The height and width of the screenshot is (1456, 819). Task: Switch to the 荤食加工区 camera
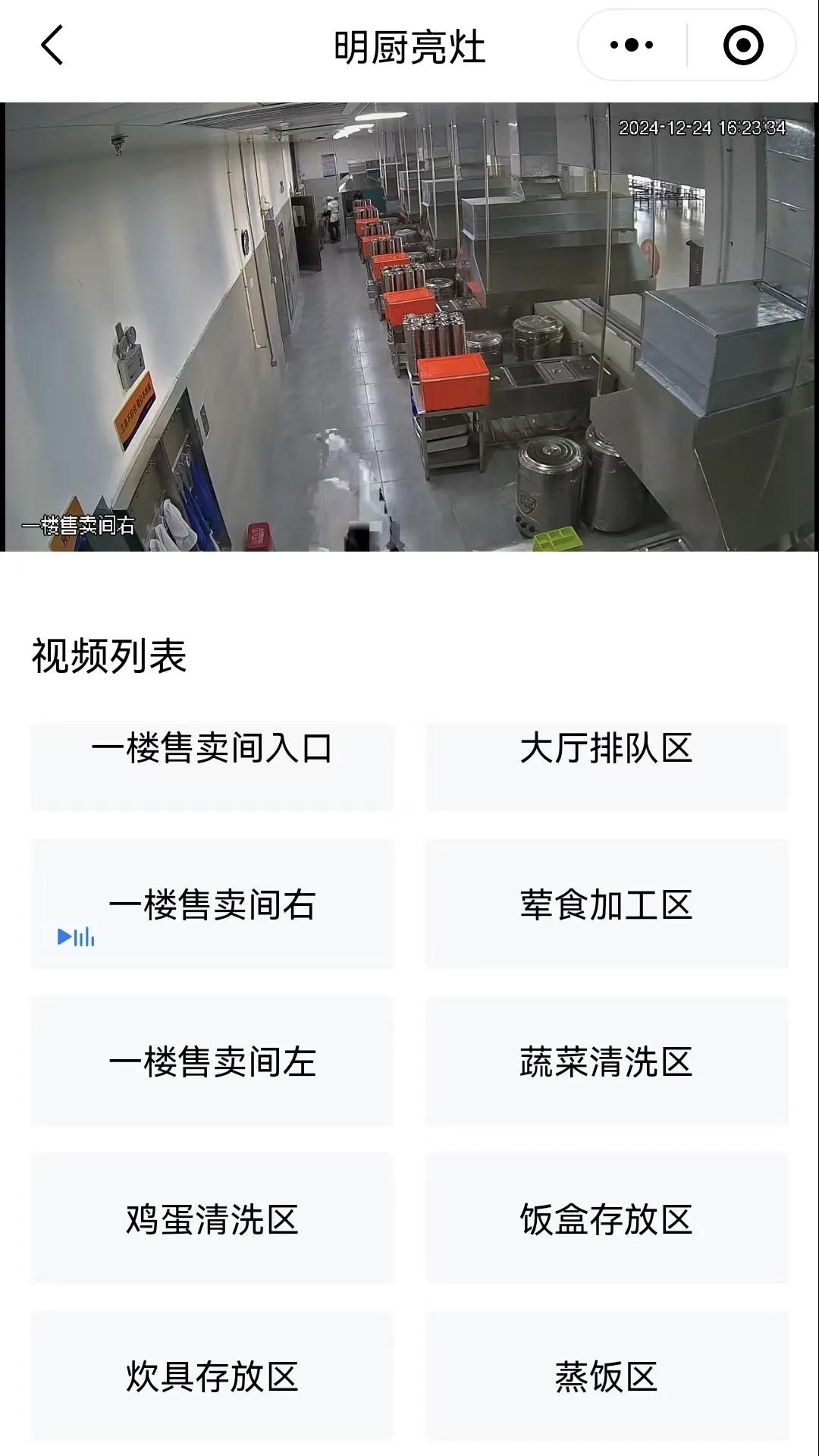click(607, 904)
